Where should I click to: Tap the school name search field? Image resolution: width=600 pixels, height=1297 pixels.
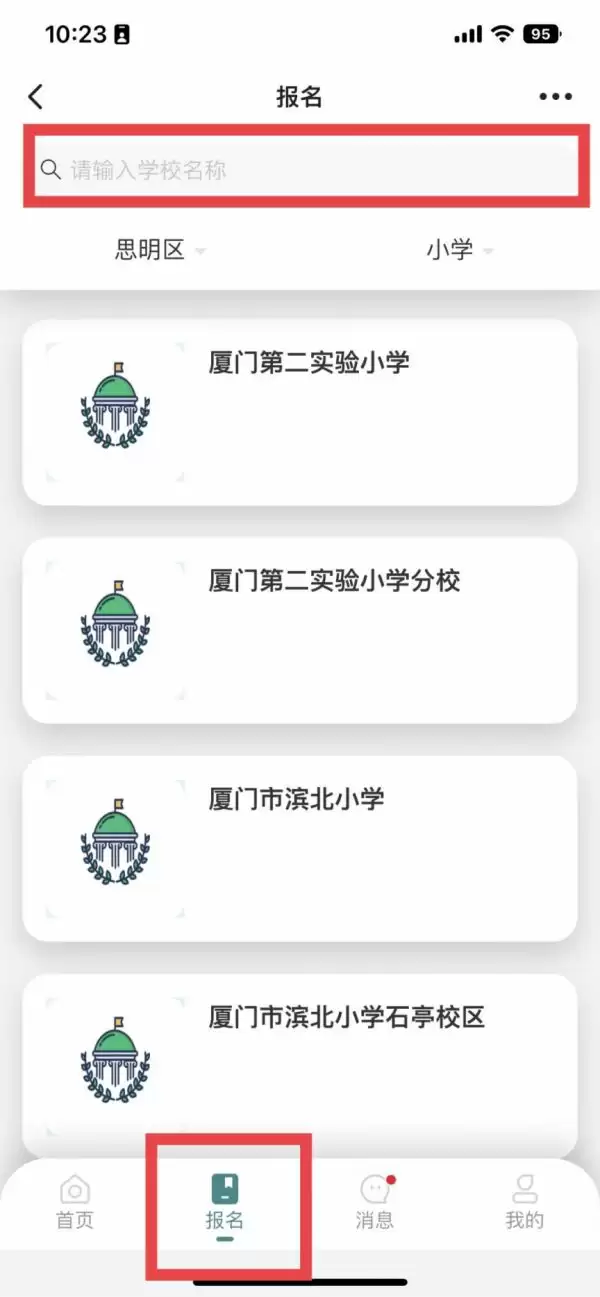(300, 169)
